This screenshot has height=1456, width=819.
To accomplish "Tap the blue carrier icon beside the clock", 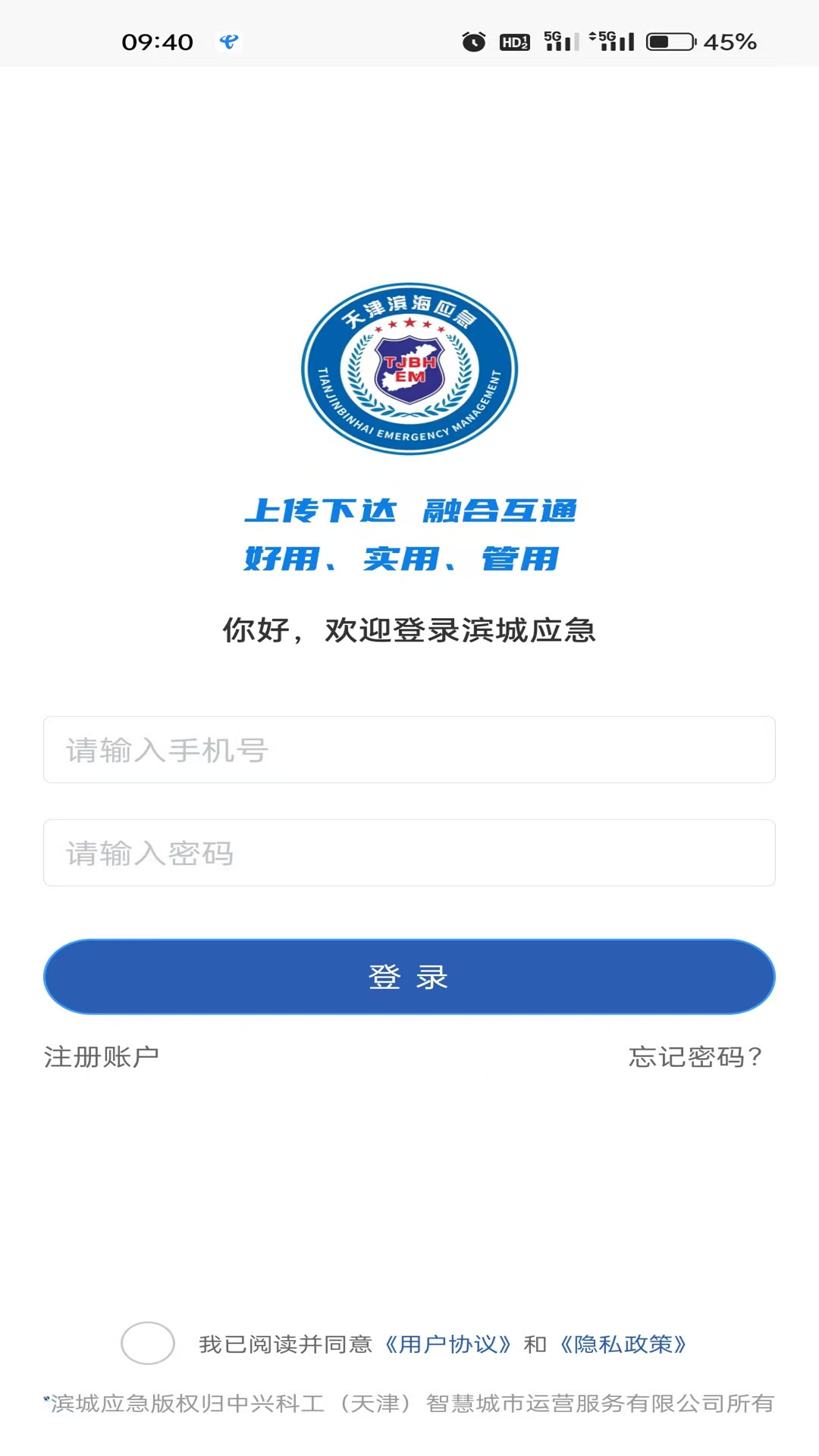I will coord(227,43).
